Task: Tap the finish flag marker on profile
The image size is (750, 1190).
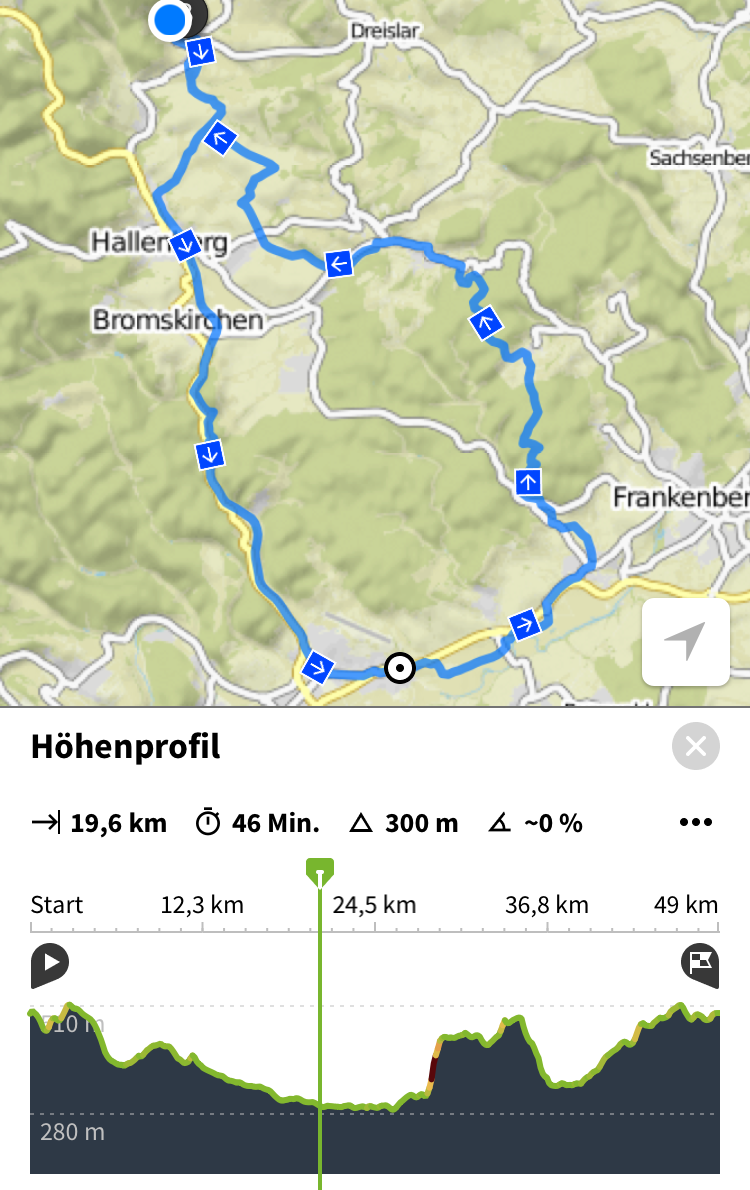Action: [700, 963]
